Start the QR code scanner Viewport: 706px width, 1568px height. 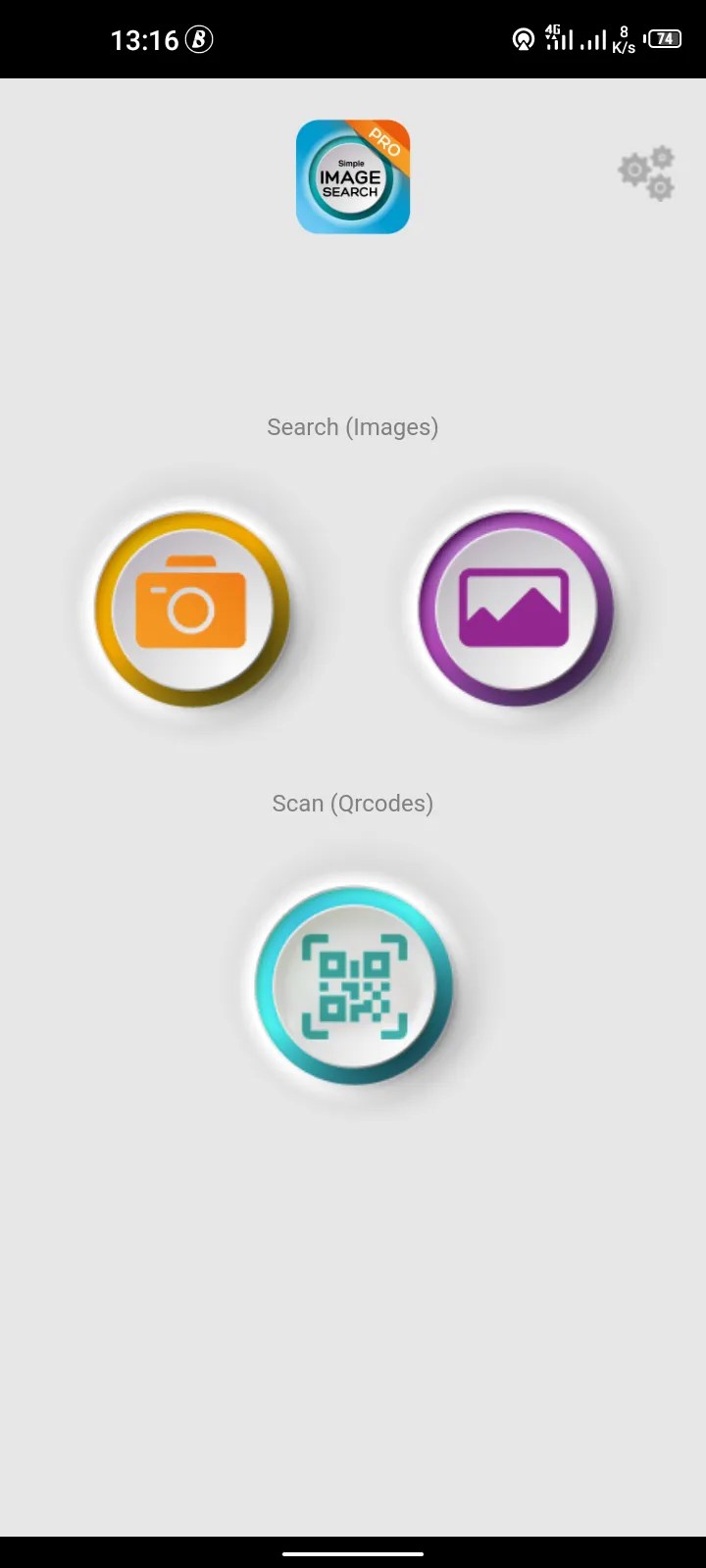[353, 985]
